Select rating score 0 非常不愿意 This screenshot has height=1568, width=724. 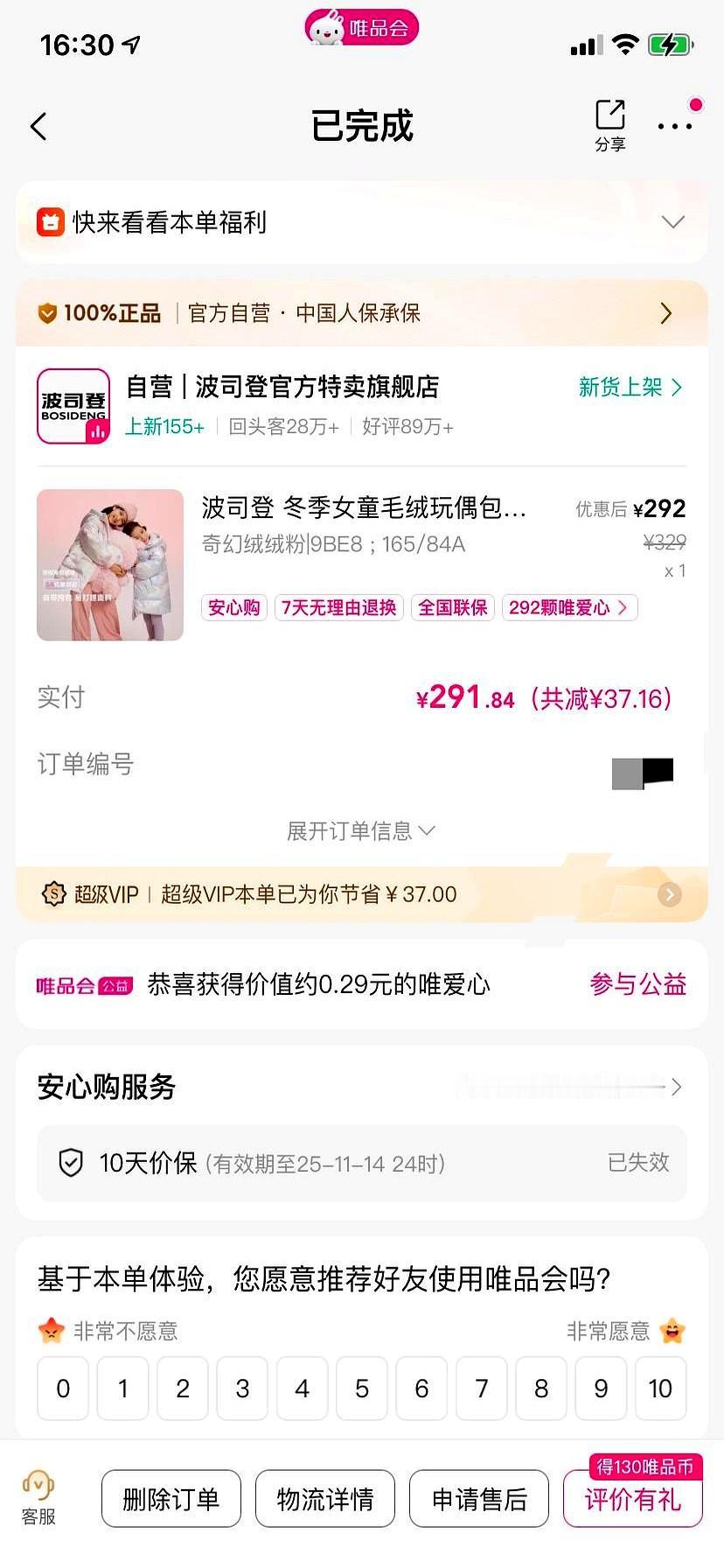point(63,1389)
